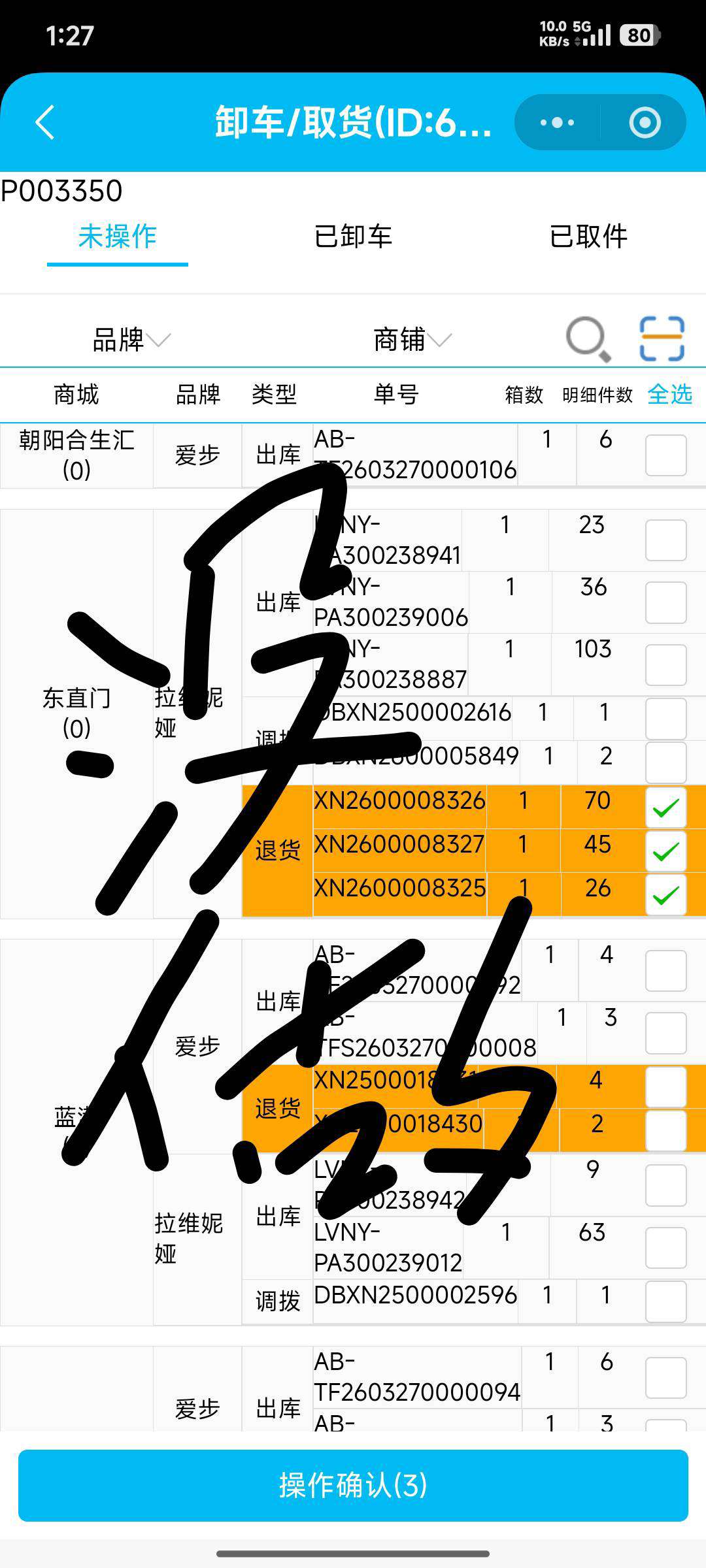Expand the 品牌 filter dropdown
Screen dimensions: 706x1568
(131, 340)
